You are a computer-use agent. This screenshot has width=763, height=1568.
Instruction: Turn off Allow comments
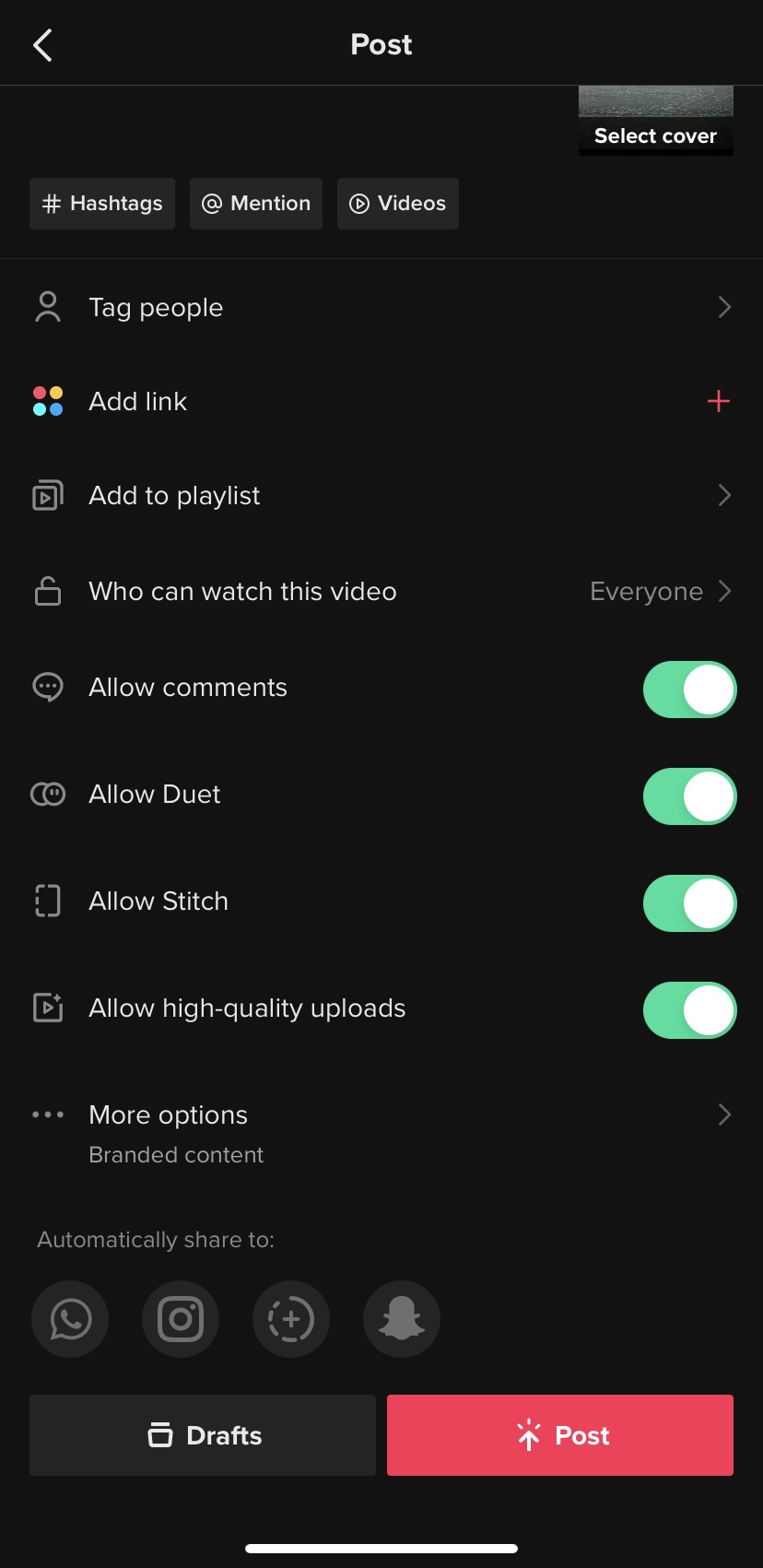pos(689,690)
